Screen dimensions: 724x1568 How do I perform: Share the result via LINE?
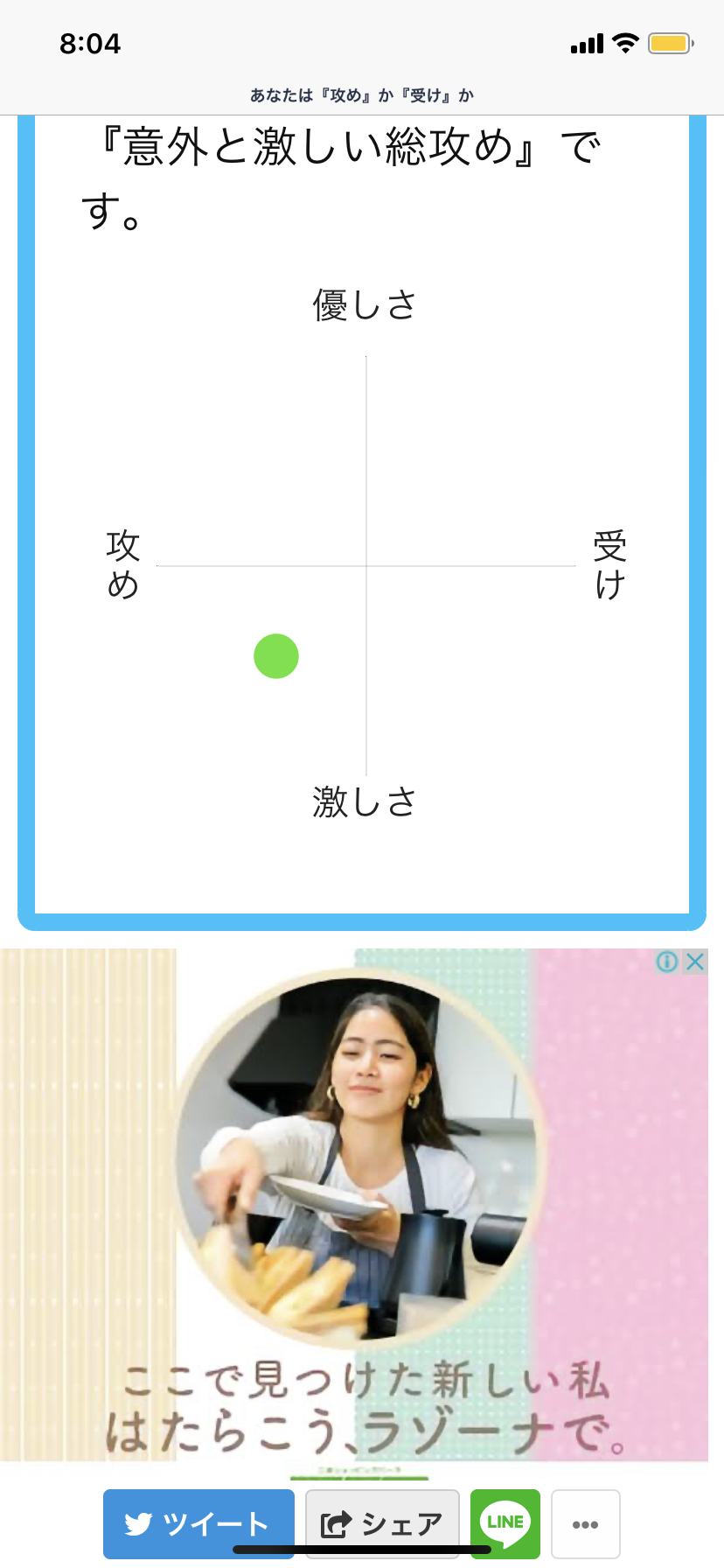505,1523
